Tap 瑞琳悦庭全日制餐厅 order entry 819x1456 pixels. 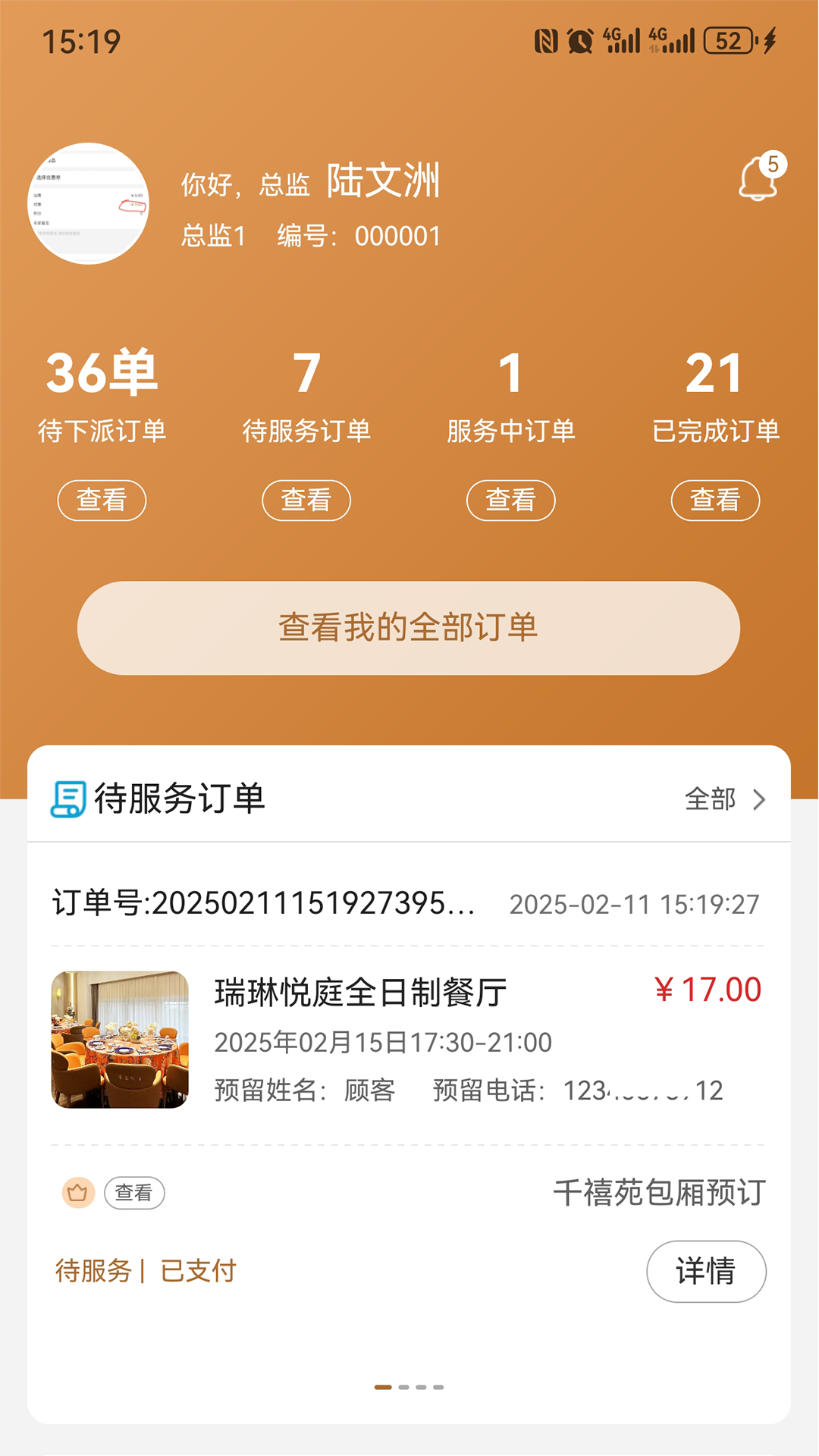(360, 991)
